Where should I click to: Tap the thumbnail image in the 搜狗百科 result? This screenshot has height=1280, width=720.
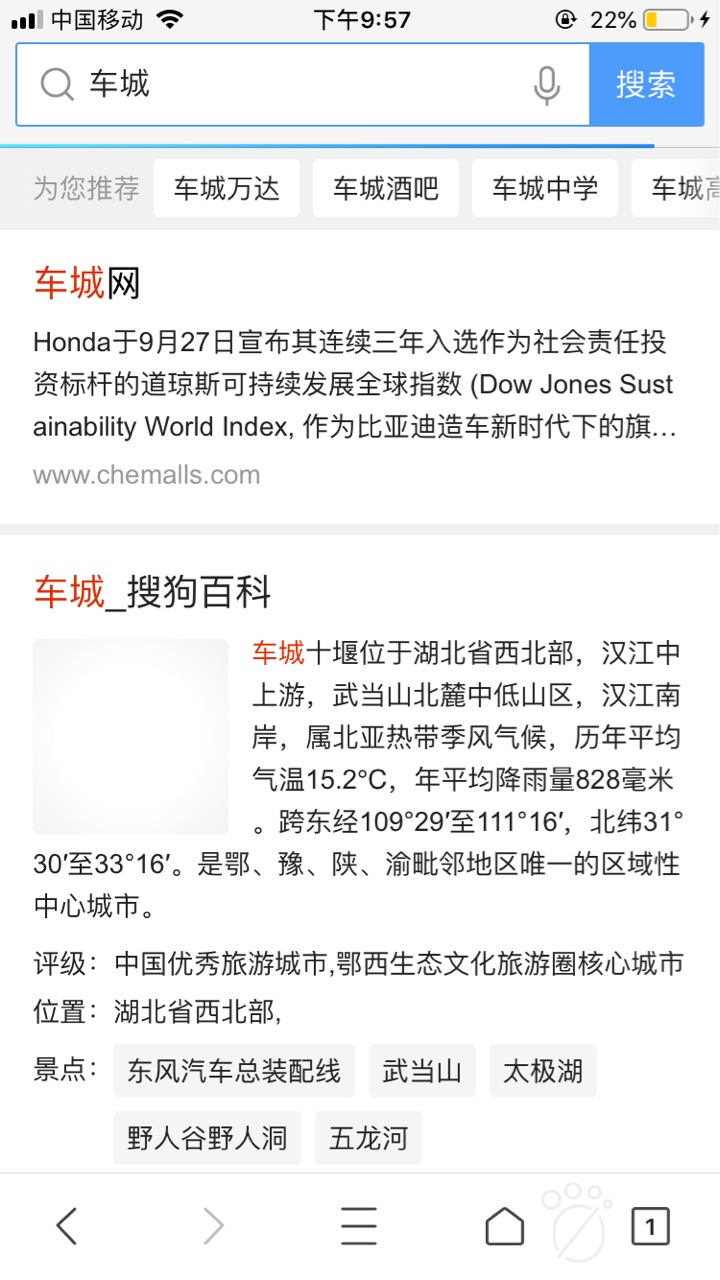(x=131, y=737)
